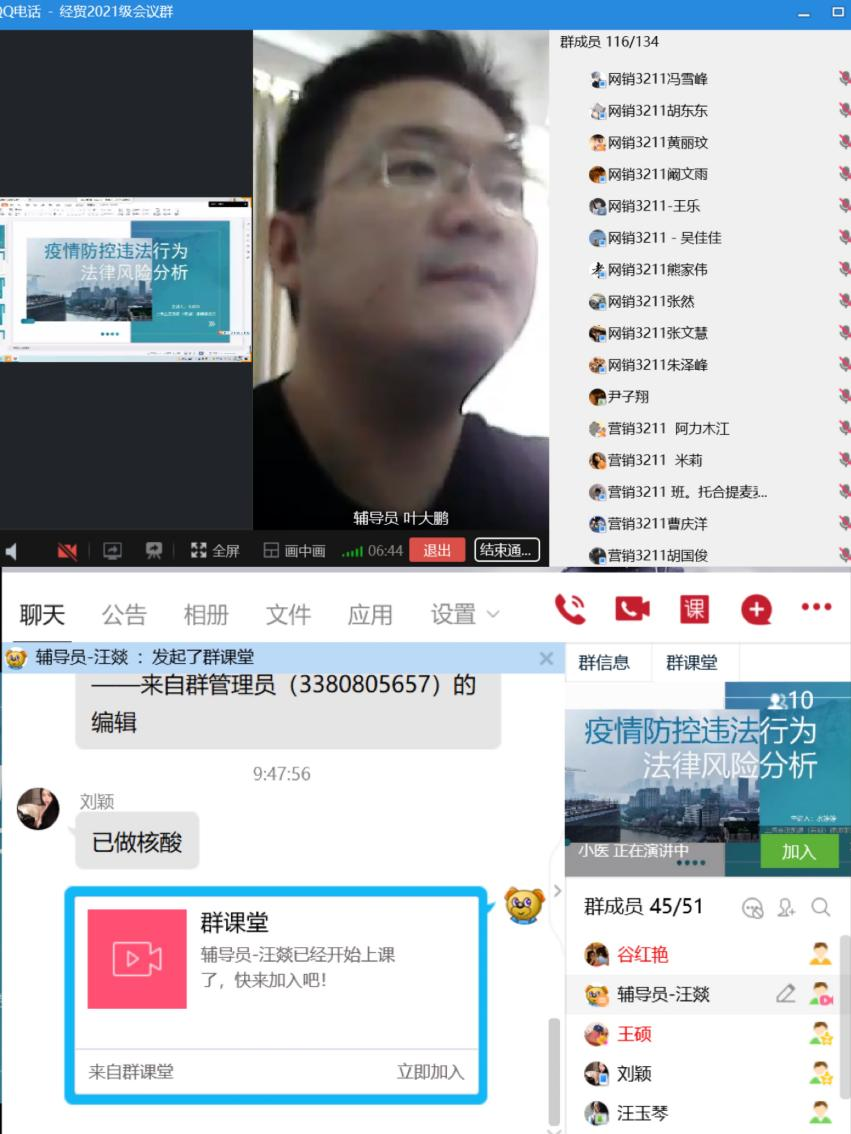The height and width of the screenshot is (1134, 851).
Task: Tap the red 退出 button
Action: pos(437,550)
